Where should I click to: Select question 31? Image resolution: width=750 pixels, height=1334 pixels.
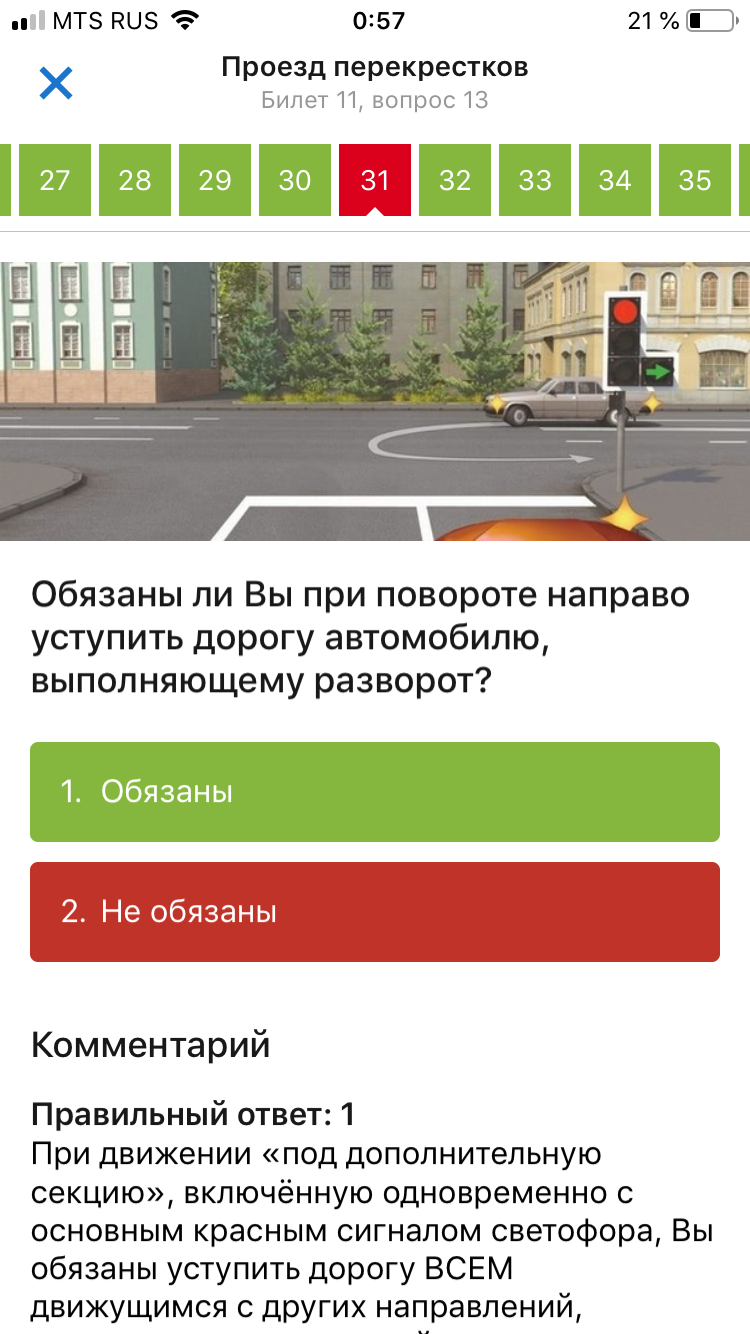click(375, 180)
